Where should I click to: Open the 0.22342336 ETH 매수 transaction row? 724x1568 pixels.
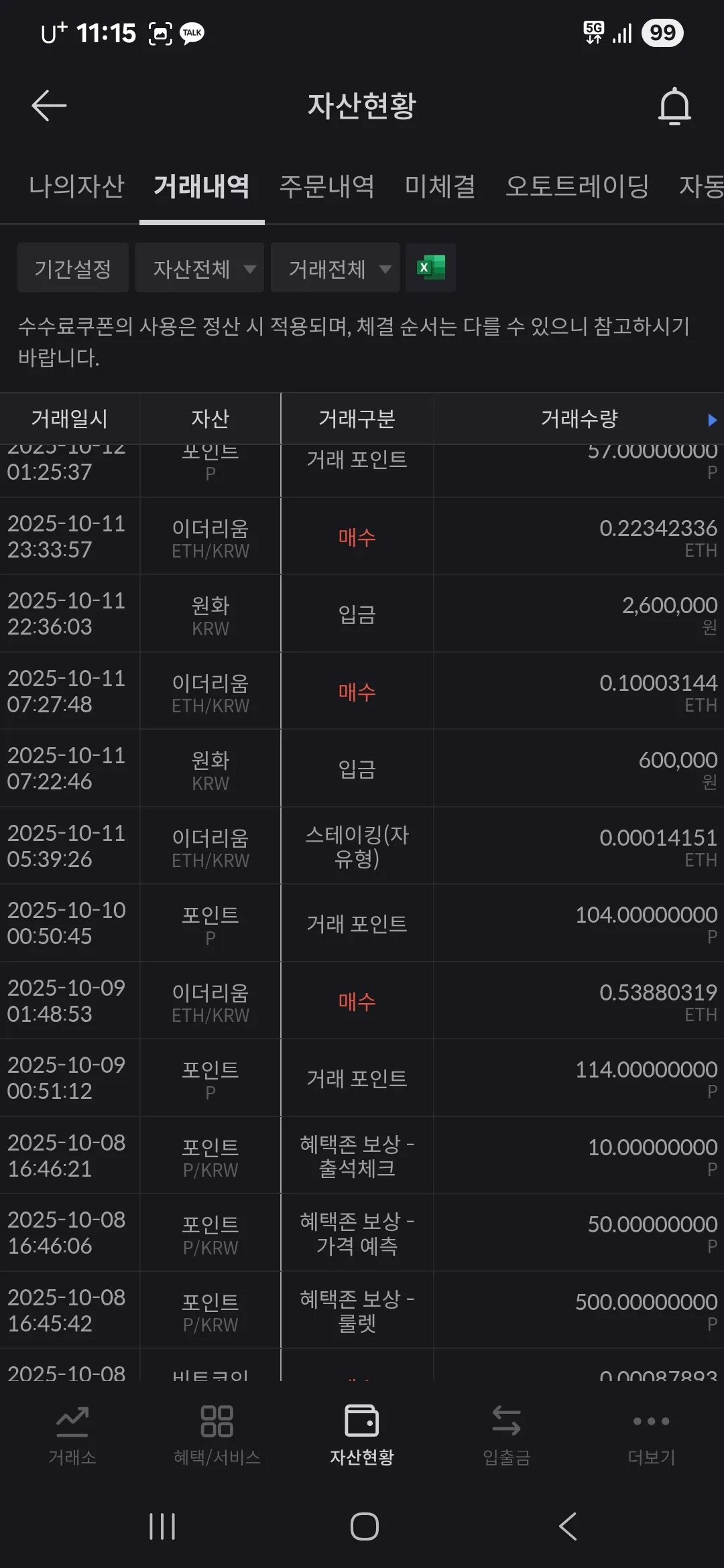[362, 536]
